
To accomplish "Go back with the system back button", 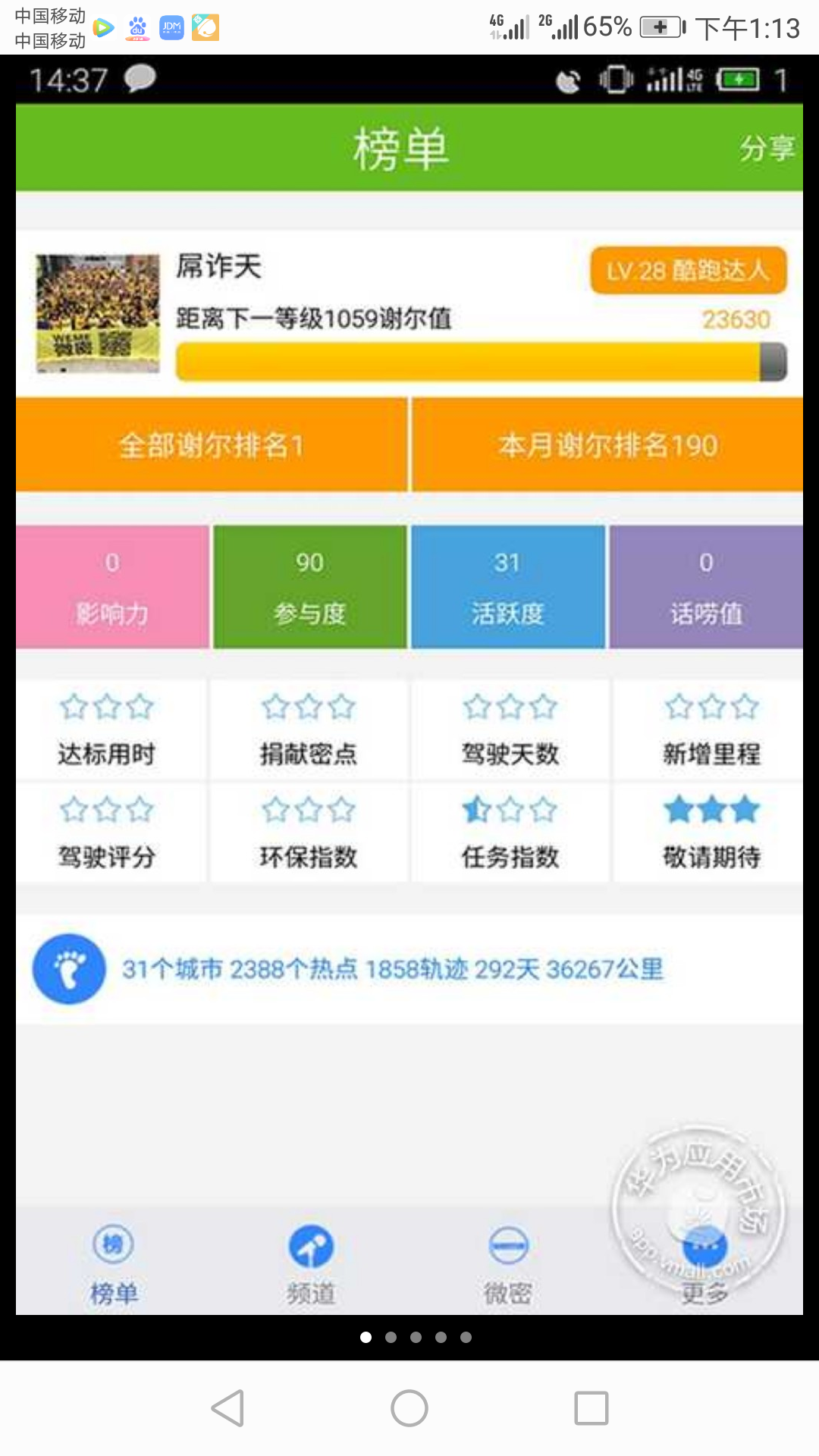I will 227,1408.
